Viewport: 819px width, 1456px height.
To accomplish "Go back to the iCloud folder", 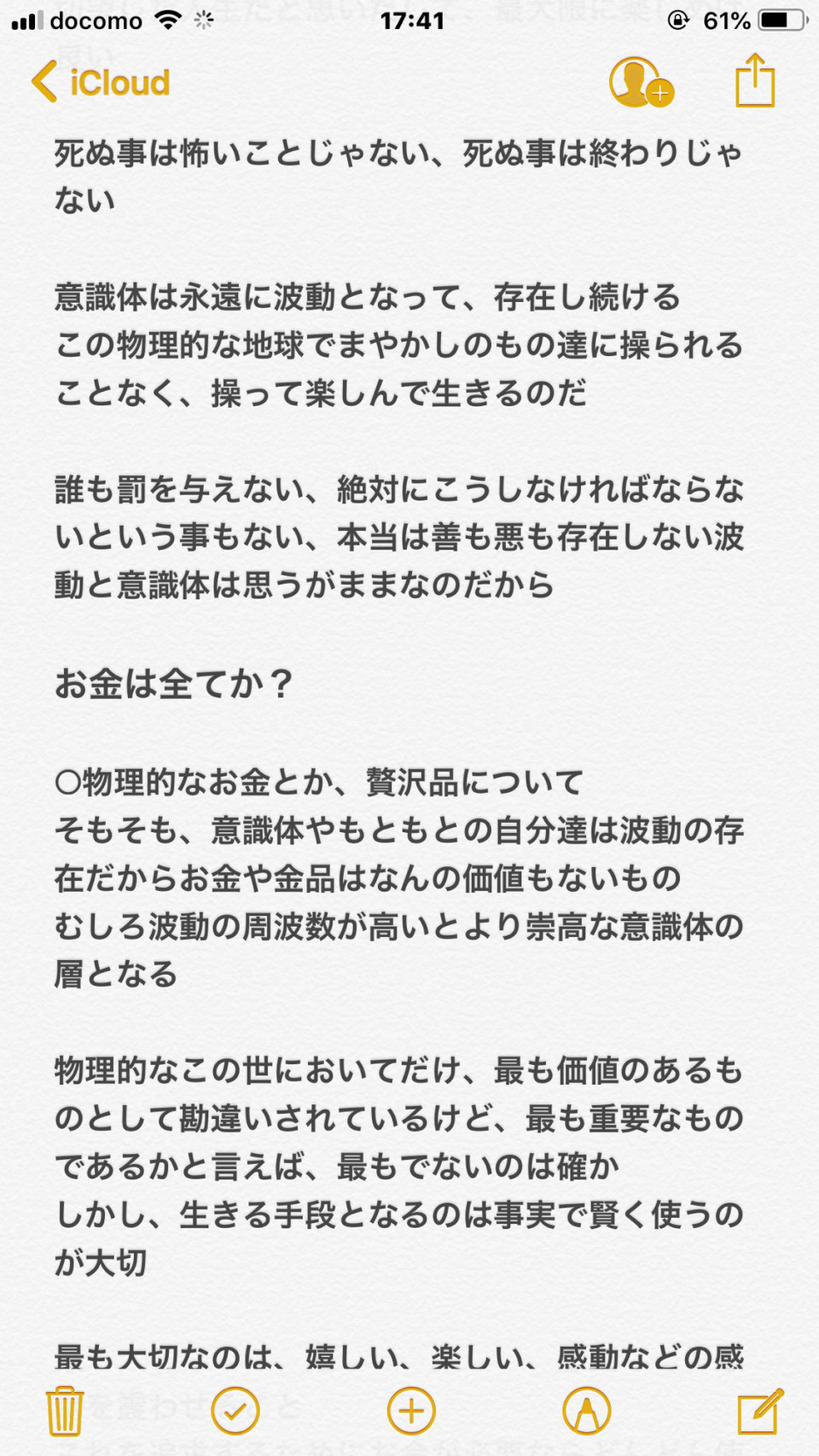I will tap(101, 83).
